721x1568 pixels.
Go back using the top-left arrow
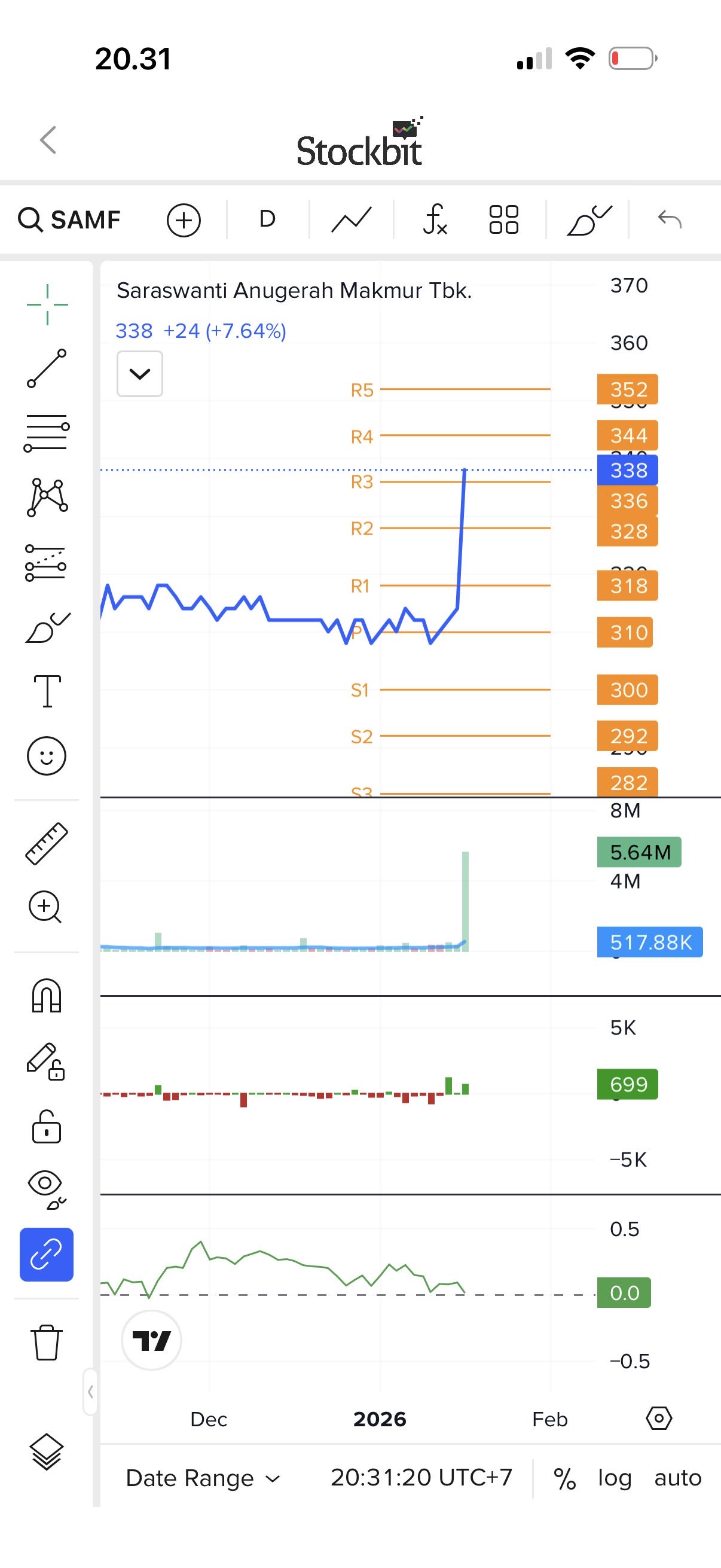coord(48,141)
